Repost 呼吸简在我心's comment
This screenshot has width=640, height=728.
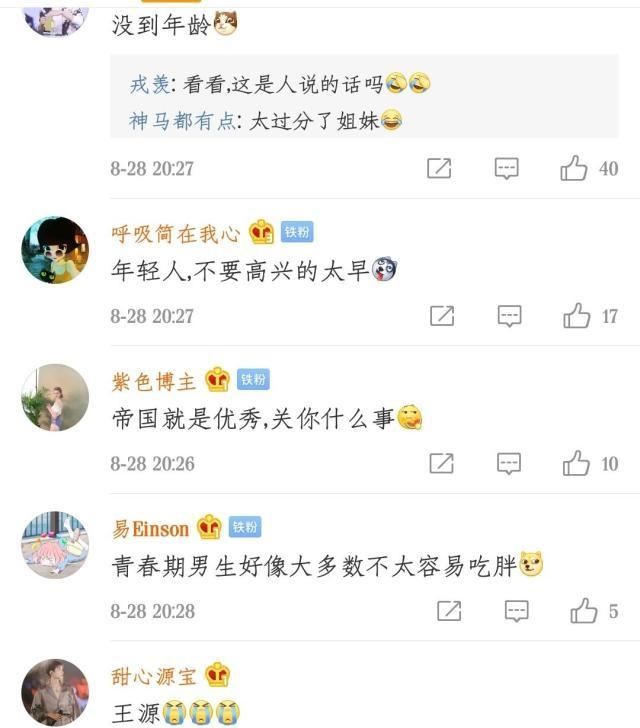442,316
